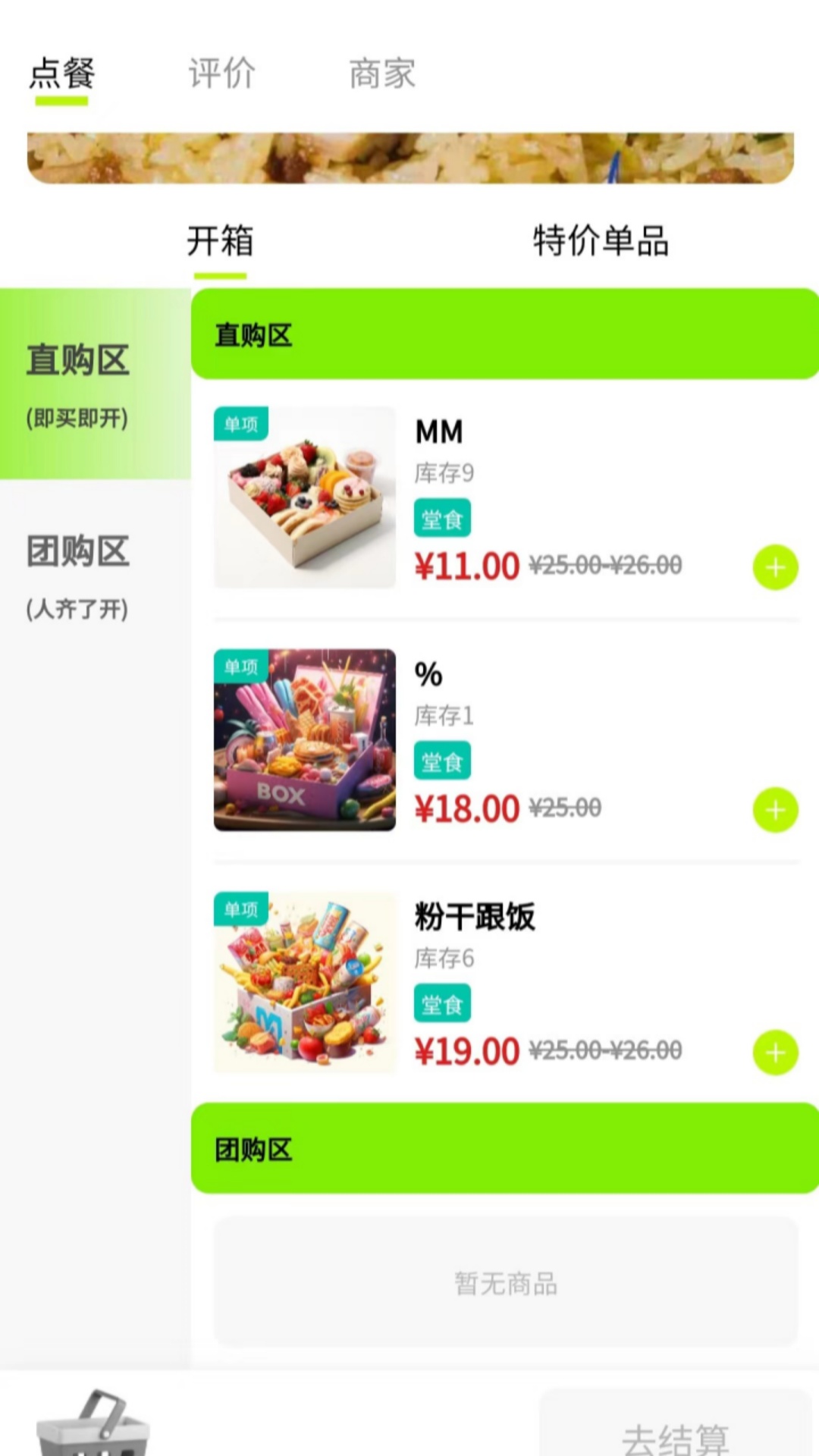The width and height of the screenshot is (819, 1456).
Task: Add the % box using its plus icon
Action: pos(774,808)
